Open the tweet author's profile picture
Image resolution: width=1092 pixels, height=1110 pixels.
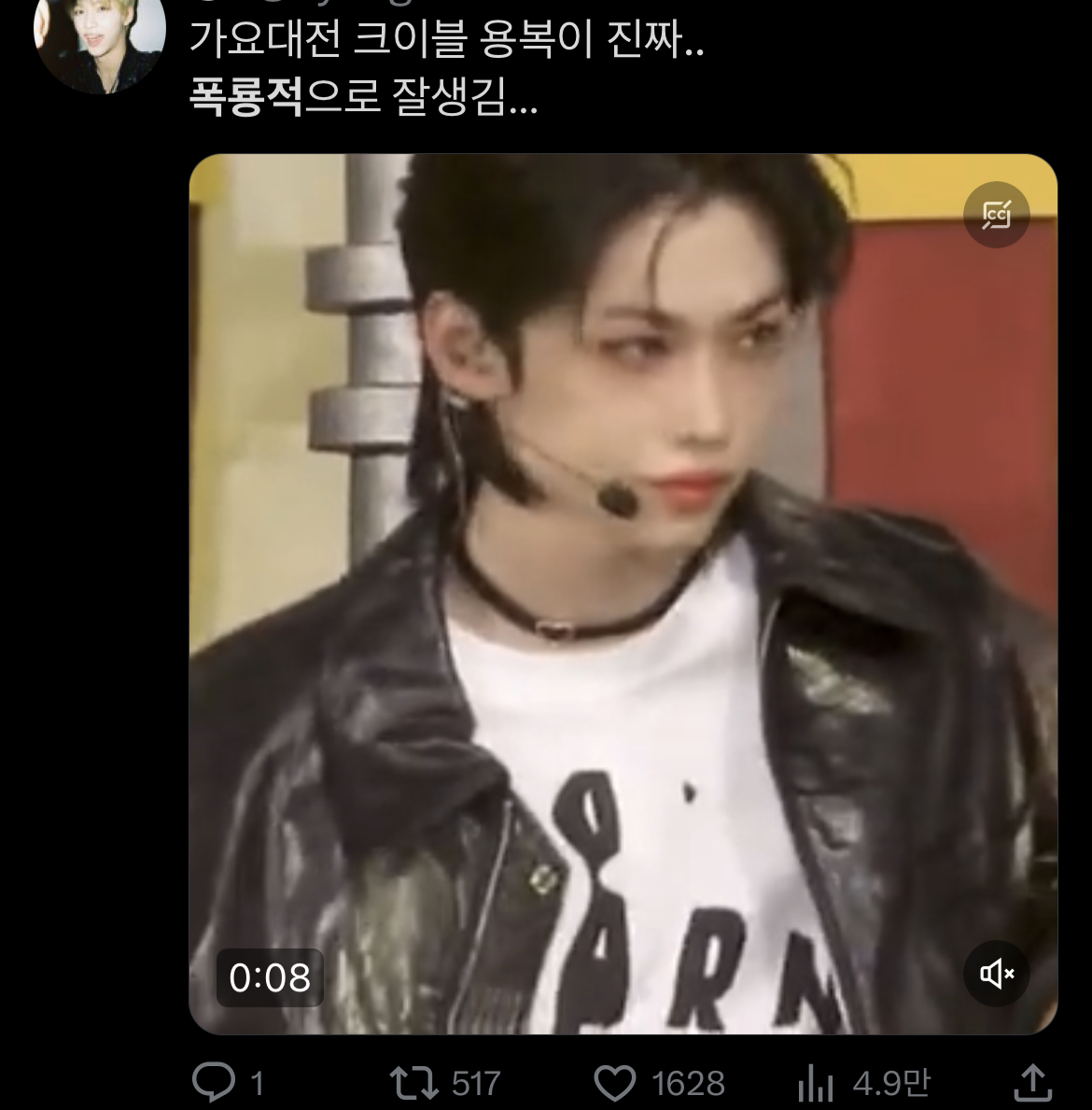coord(99,37)
